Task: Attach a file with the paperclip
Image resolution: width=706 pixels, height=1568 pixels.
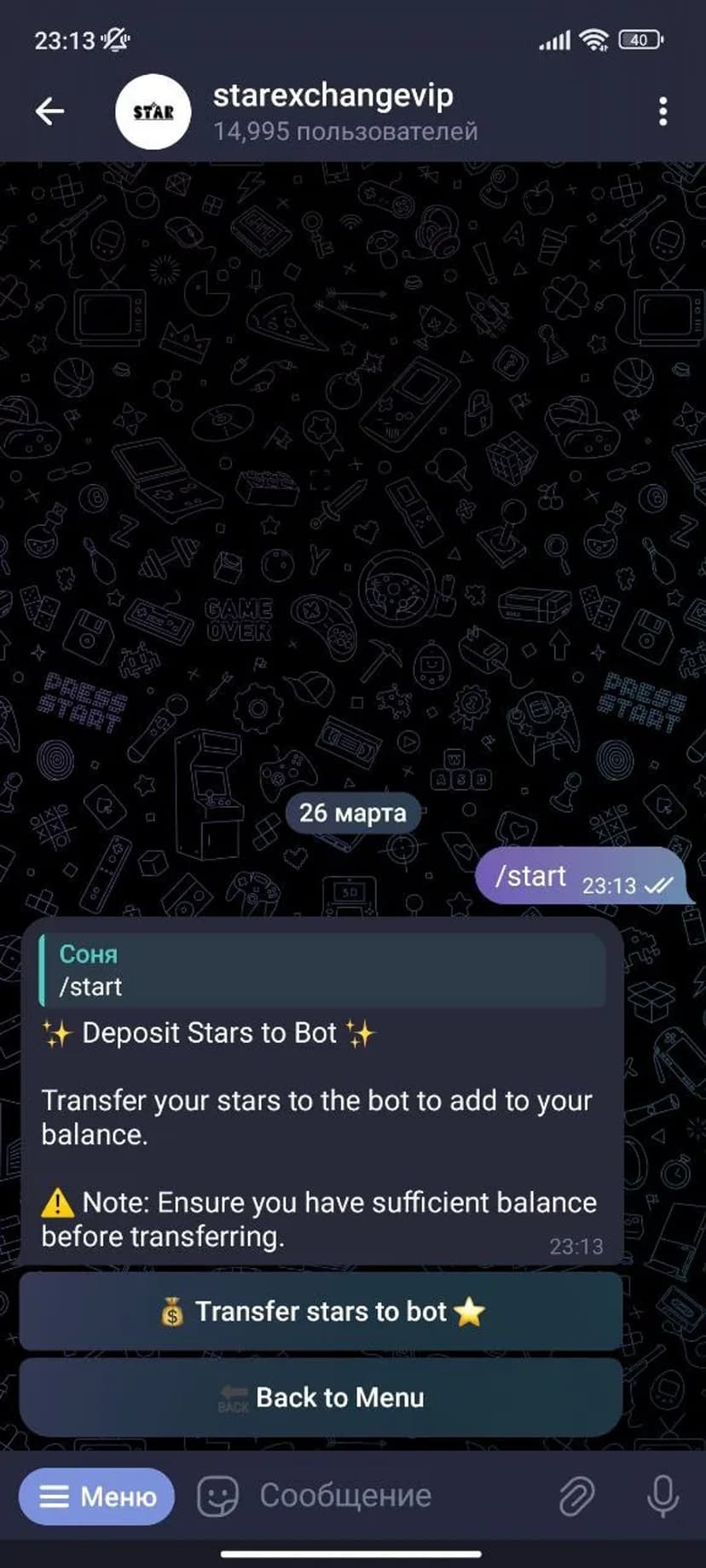Action: 576,1496
